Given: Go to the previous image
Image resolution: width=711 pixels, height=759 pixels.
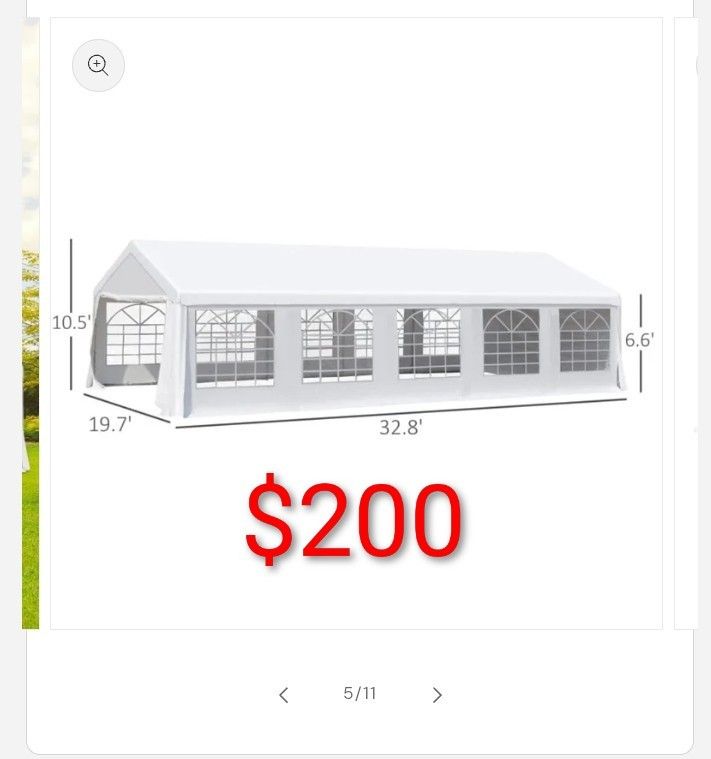Looking at the screenshot, I should pyautogui.click(x=283, y=695).
